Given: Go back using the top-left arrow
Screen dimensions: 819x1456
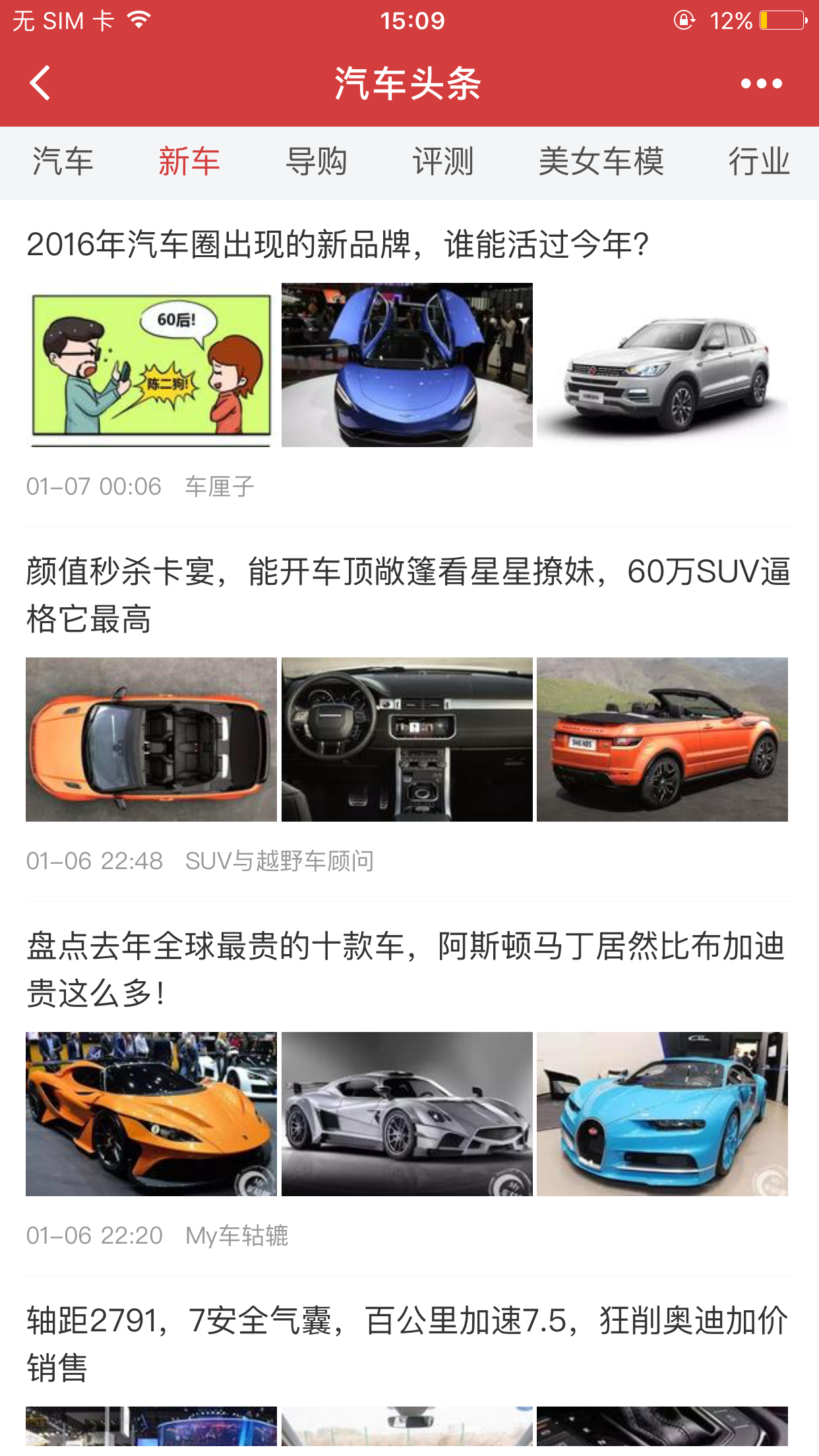Looking at the screenshot, I should (x=41, y=83).
